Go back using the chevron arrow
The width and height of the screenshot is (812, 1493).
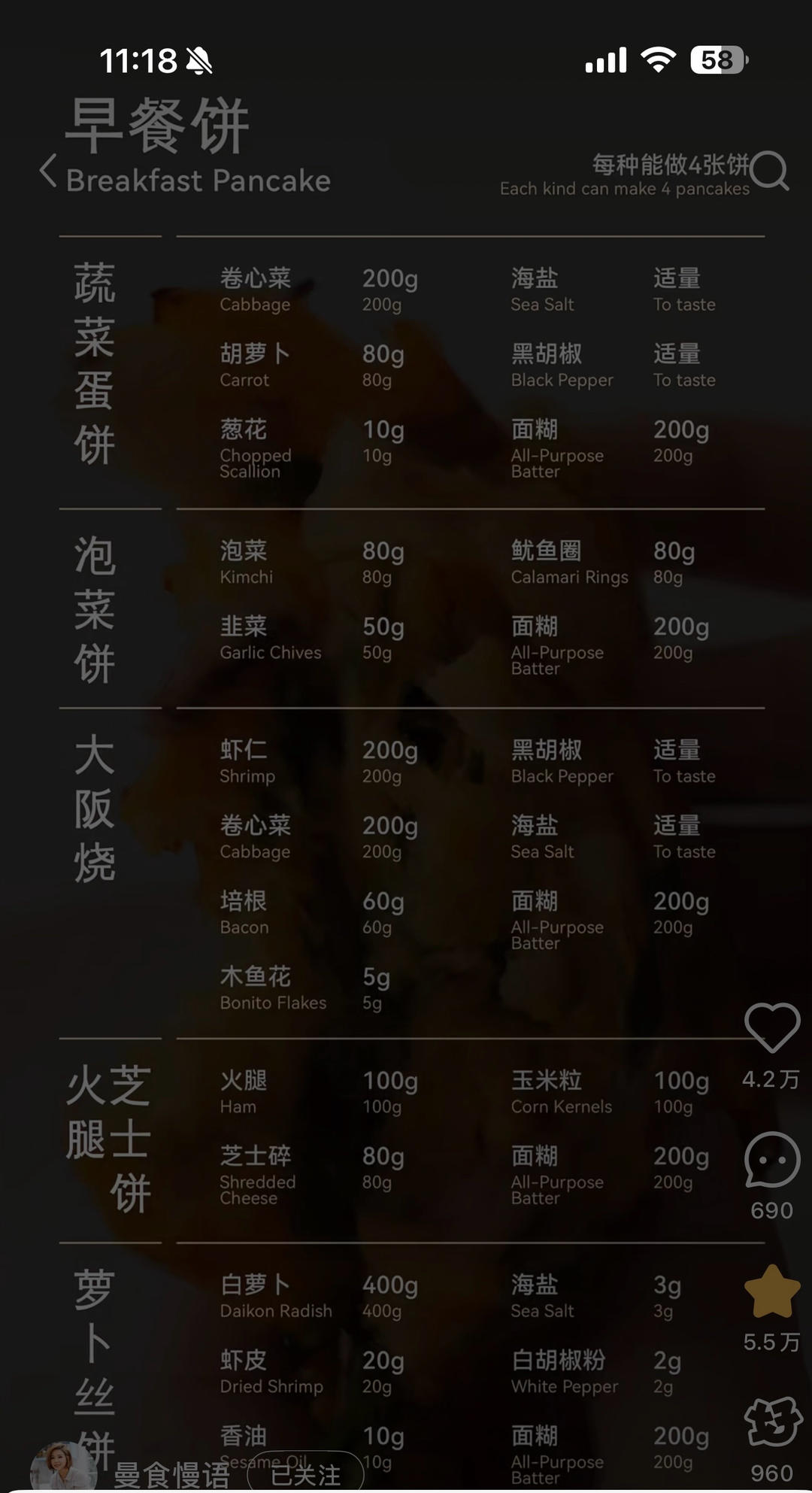point(48,171)
